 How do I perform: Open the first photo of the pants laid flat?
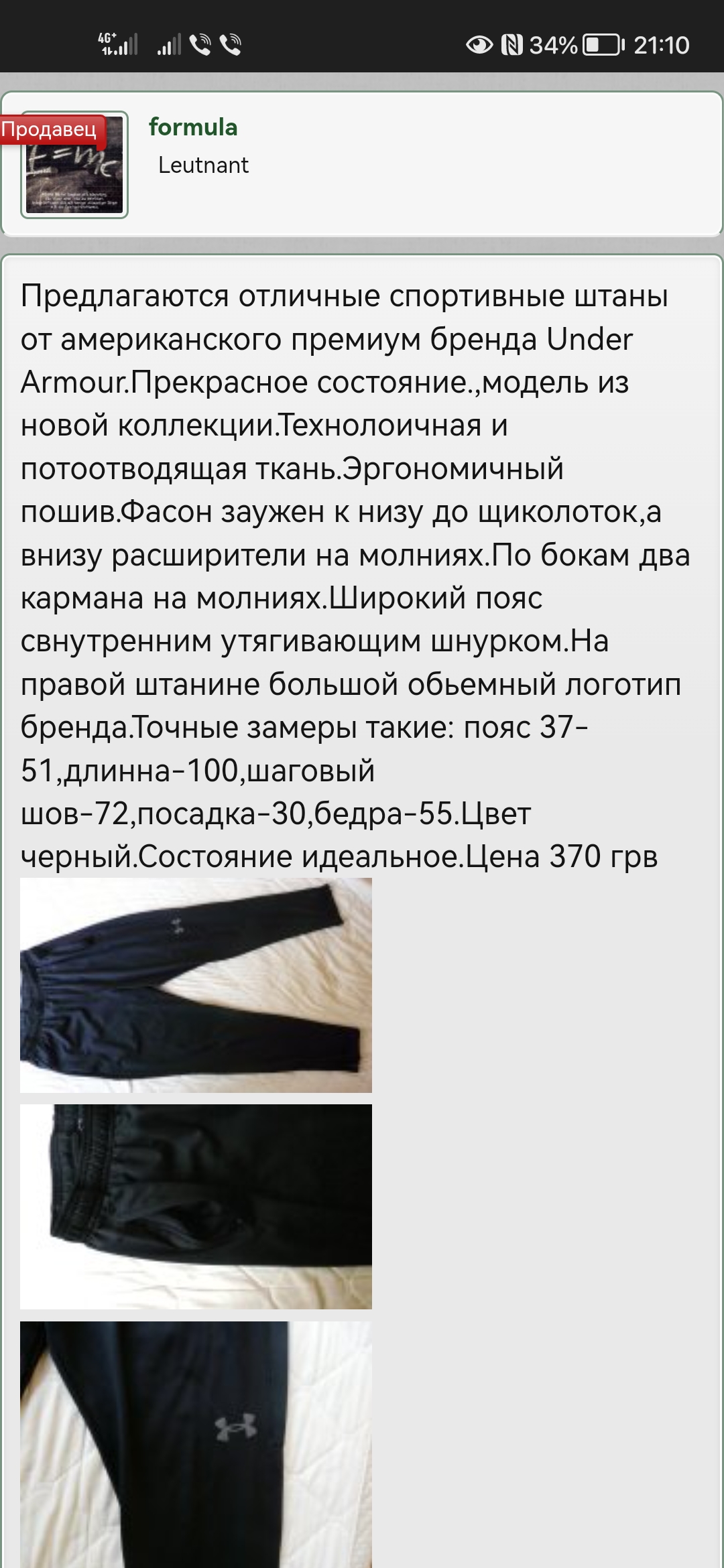click(196, 985)
